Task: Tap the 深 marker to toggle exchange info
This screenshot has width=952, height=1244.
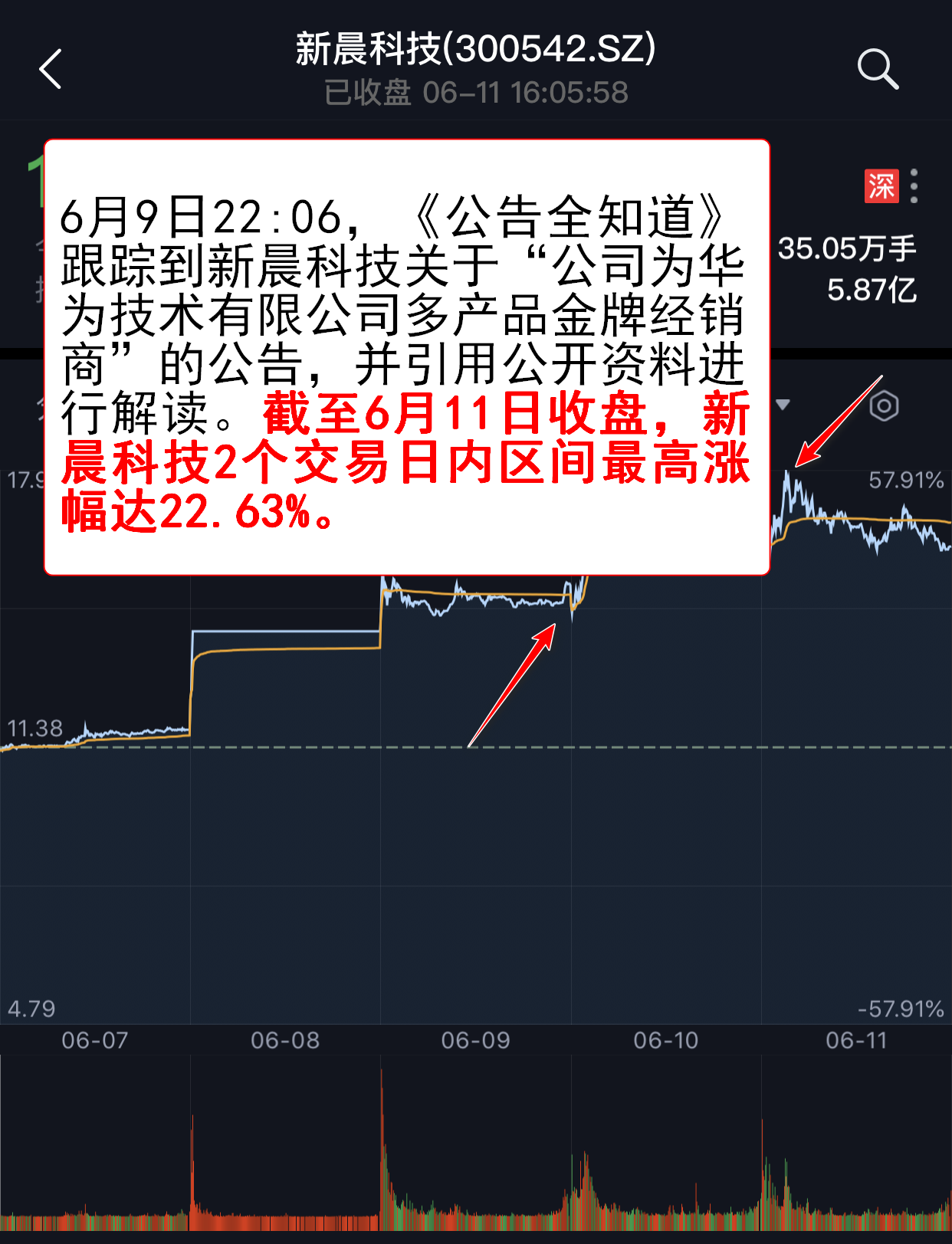Action: pos(882,186)
